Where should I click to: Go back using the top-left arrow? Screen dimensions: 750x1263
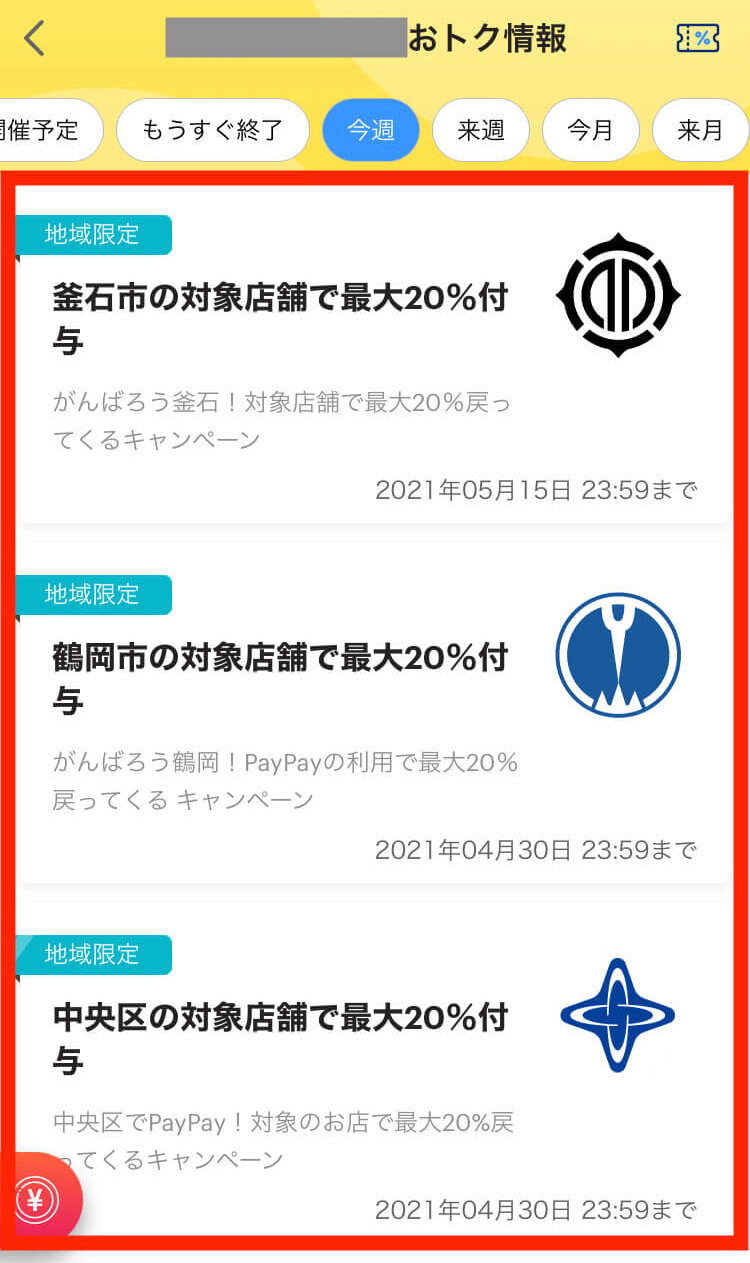click(x=35, y=39)
